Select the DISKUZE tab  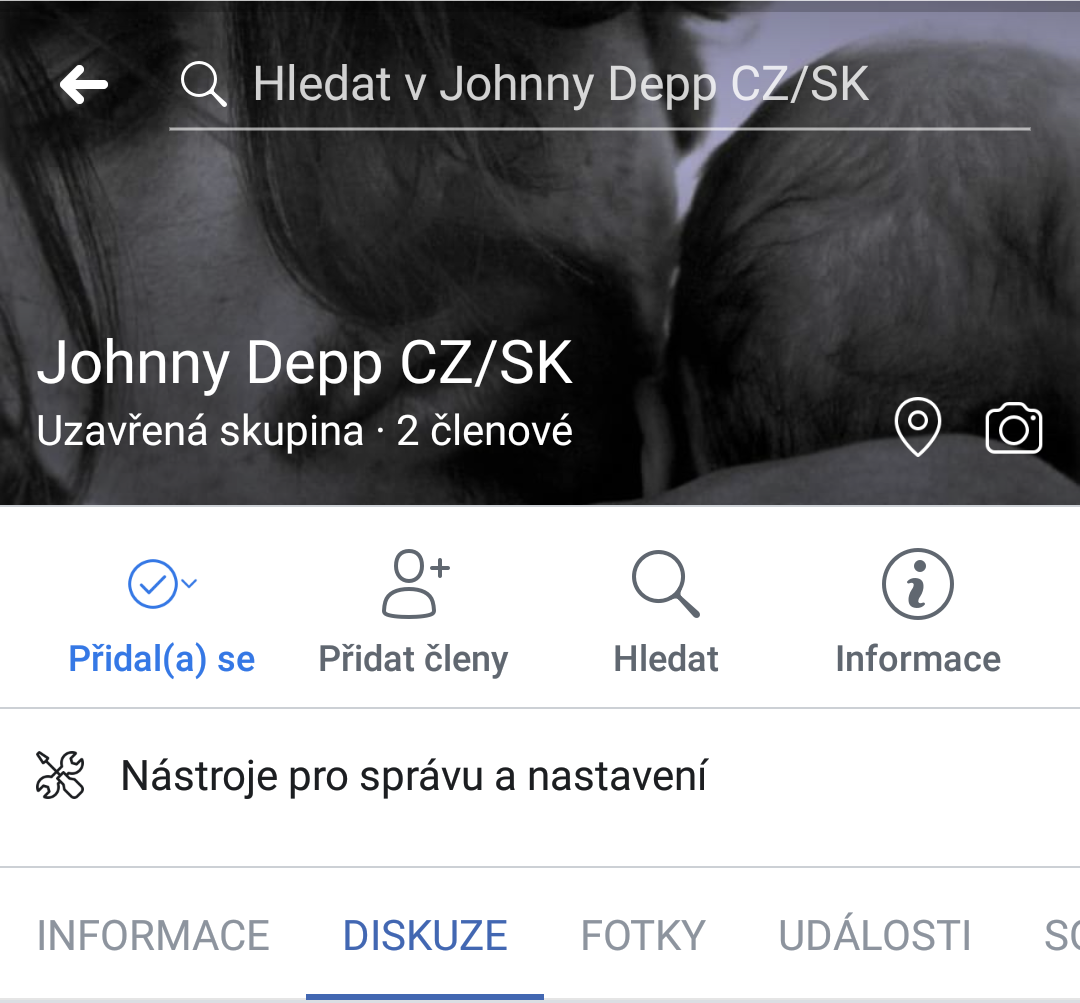tap(425, 936)
